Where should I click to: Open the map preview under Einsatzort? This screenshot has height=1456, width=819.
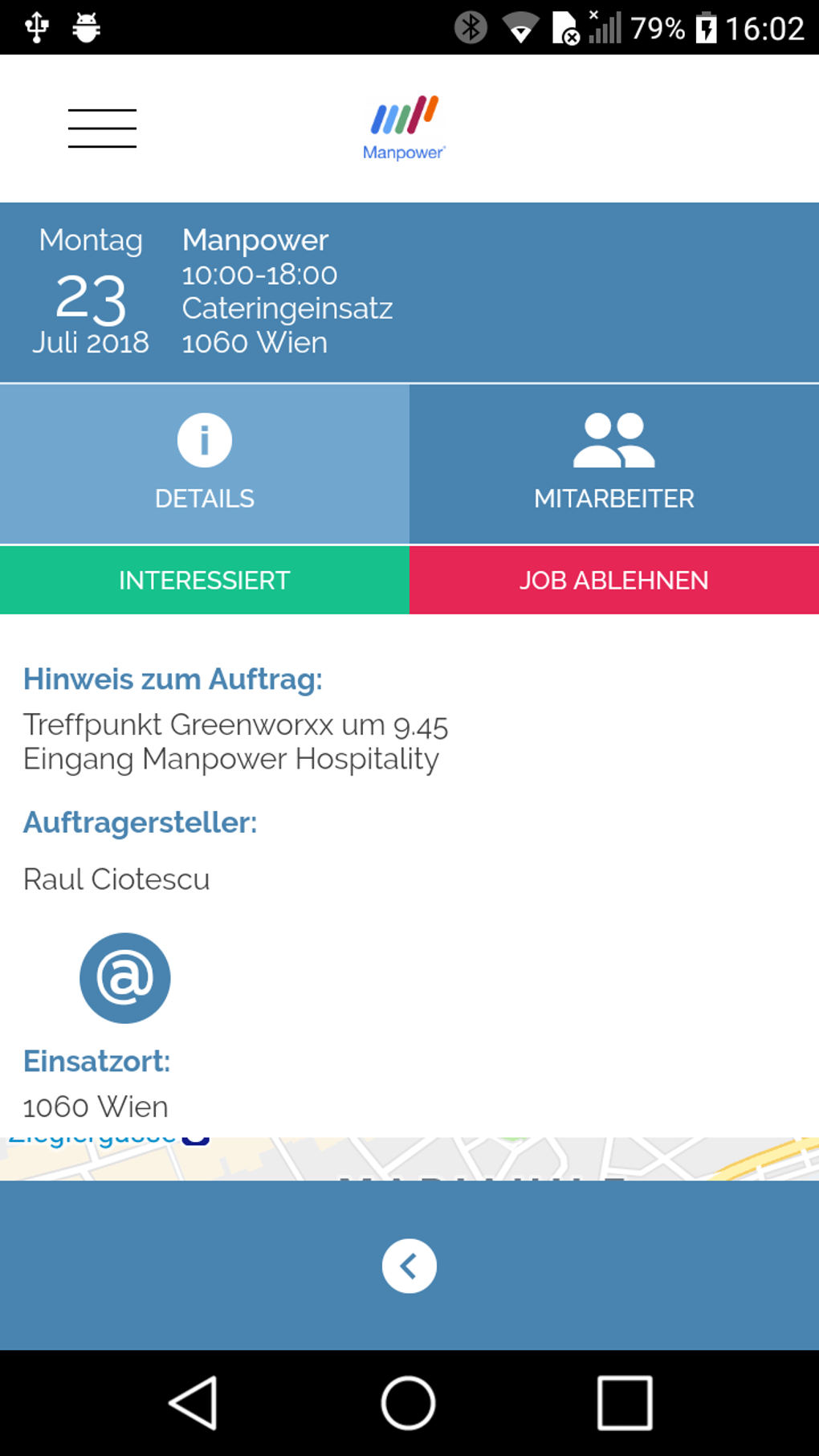coord(409,1159)
